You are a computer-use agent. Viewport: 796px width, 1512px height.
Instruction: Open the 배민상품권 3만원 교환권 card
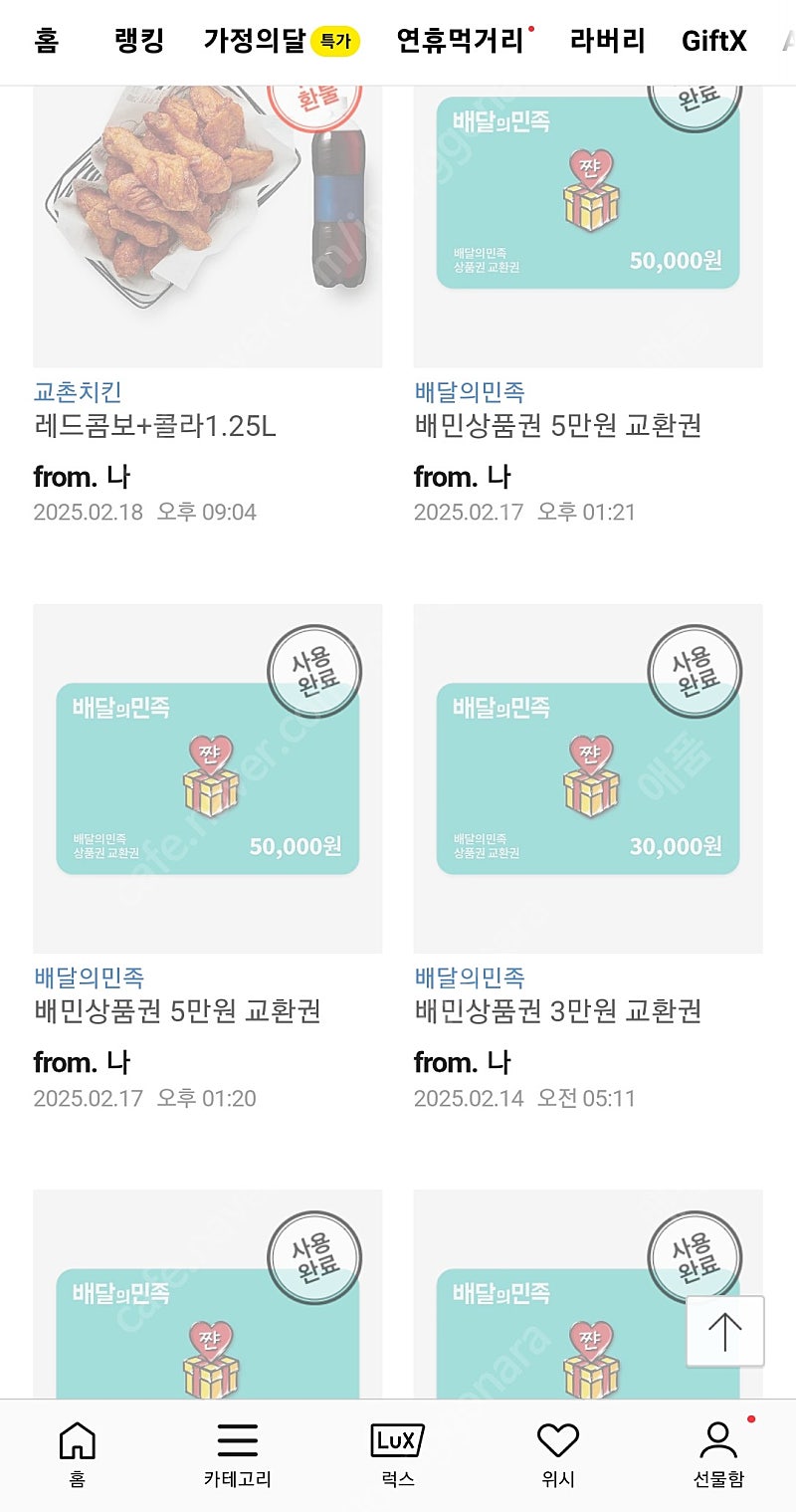click(x=588, y=857)
